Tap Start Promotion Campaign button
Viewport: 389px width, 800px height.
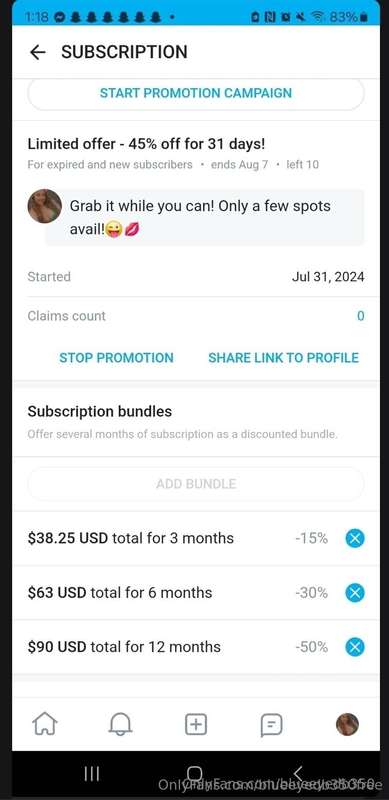[x=196, y=93]
